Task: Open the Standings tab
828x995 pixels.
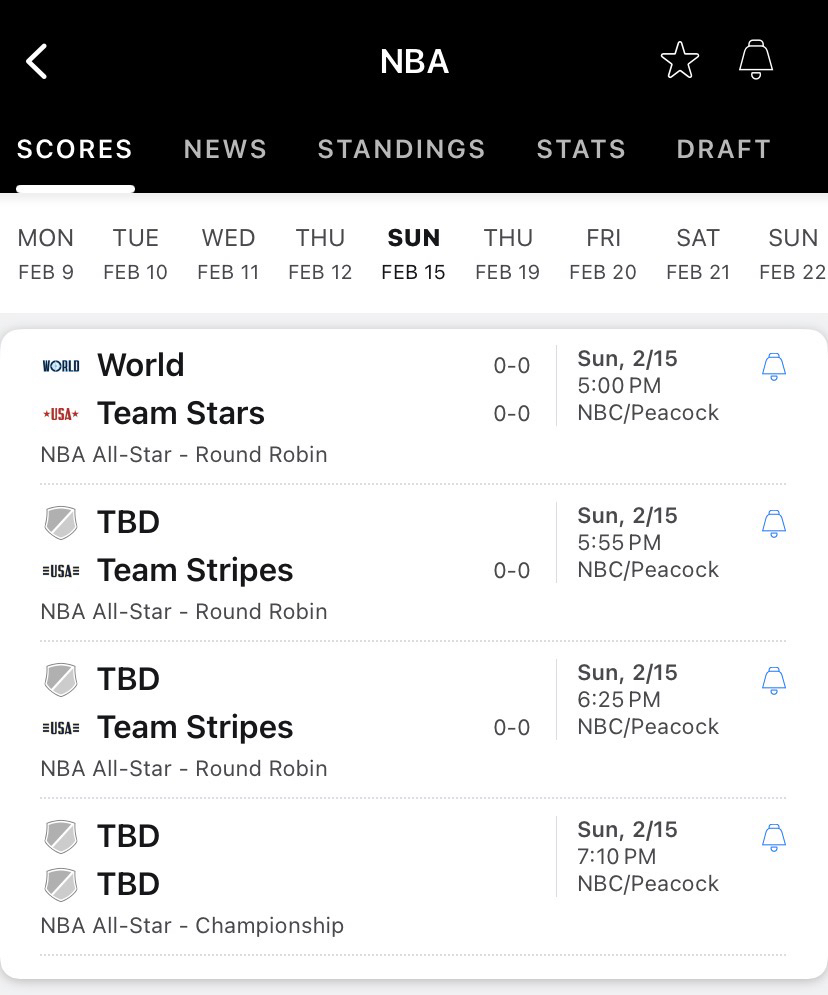Action: [x=401, y=149]
